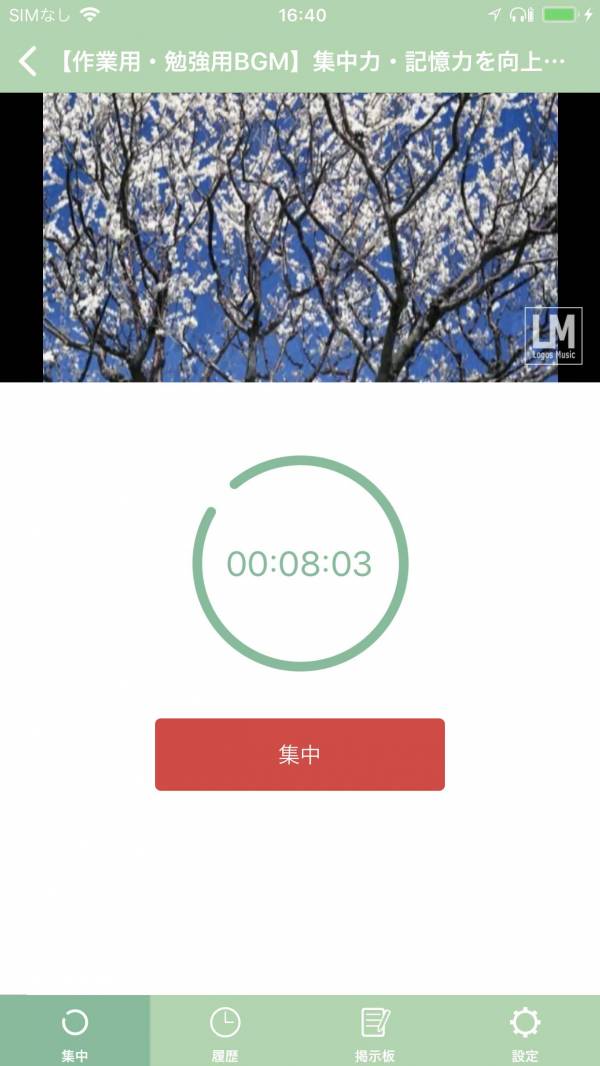This screenshot has height=1066, width=600.
Task: Select the 集中 tab in bottom bar
Action: click(x=75, y=1032)
